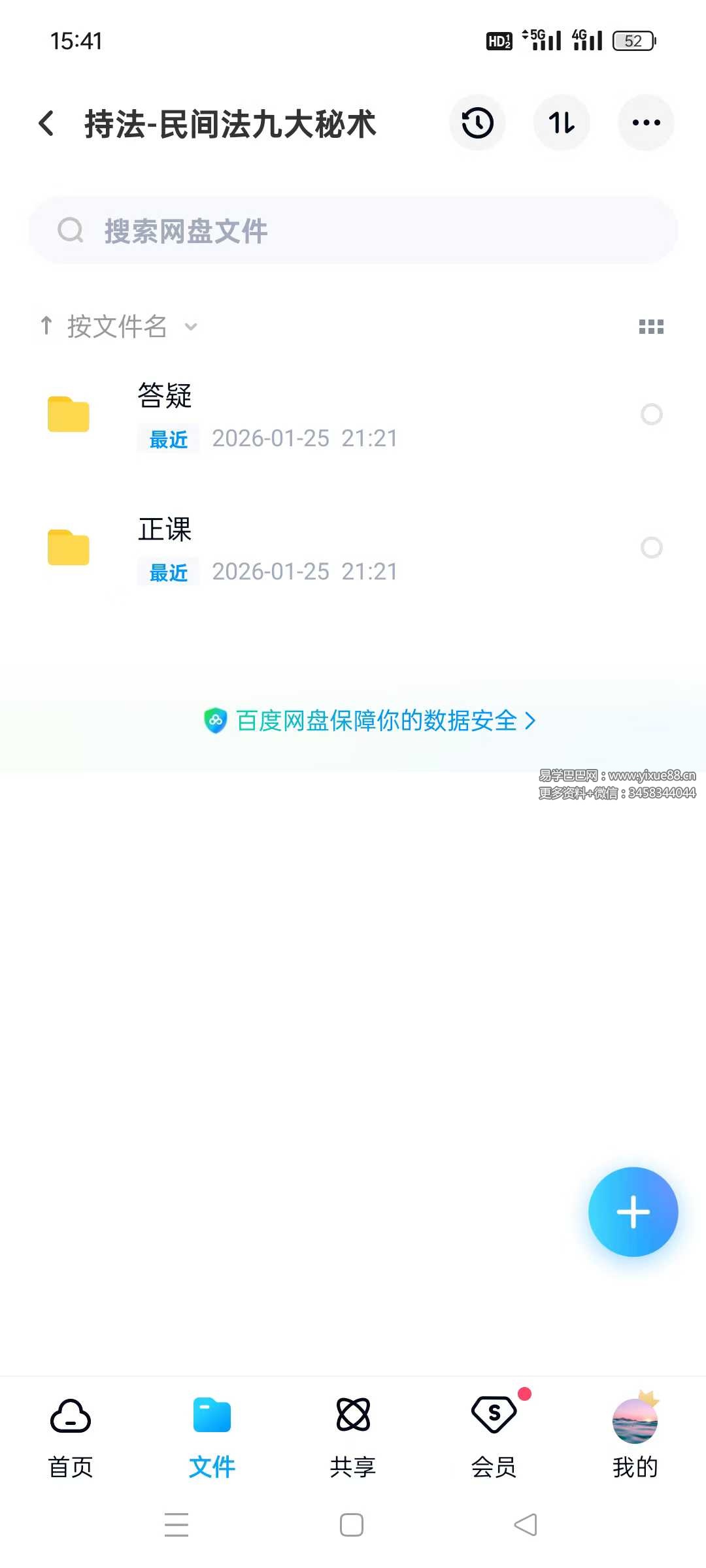Viewport: 706px width, 1568px height.
Task: Open the three-dot overflow menu
Action: [646, 123]
